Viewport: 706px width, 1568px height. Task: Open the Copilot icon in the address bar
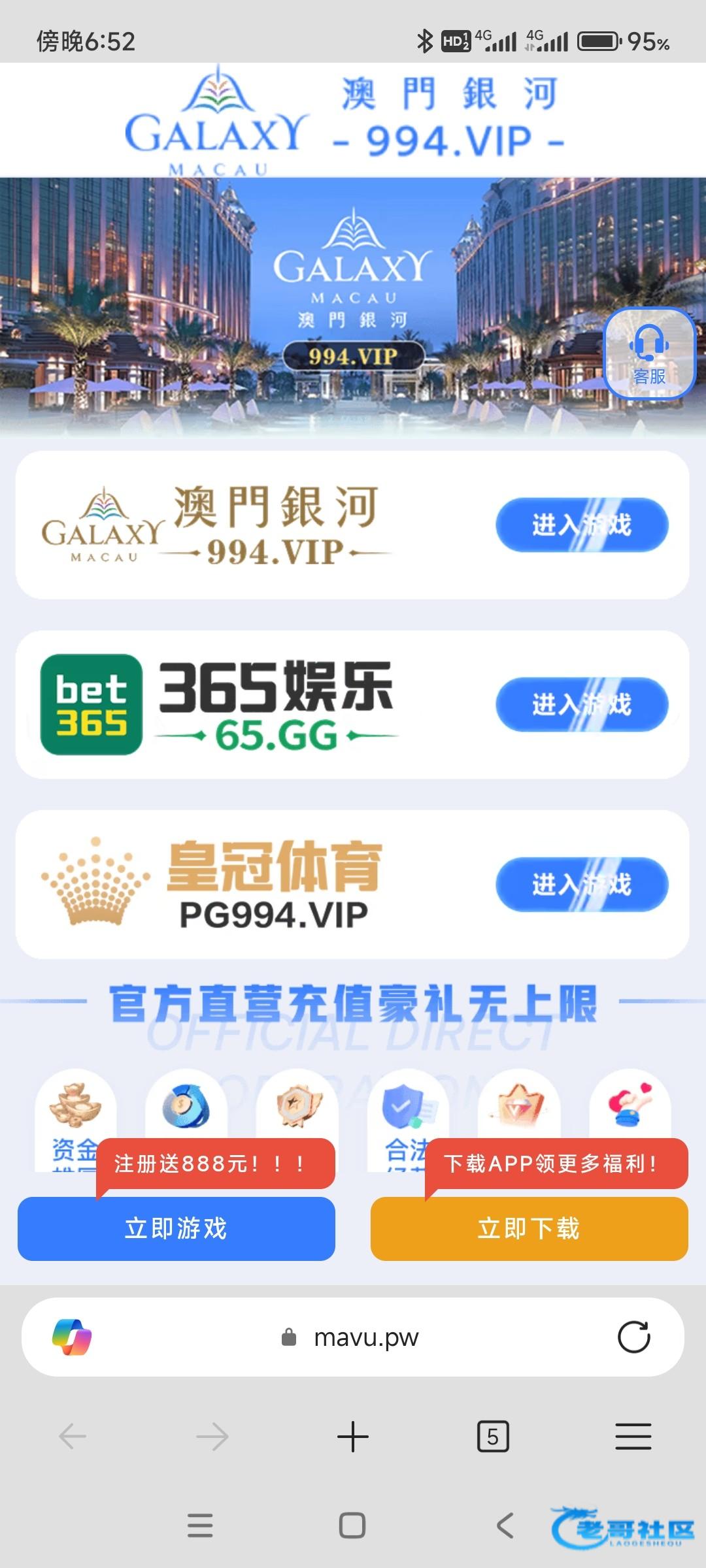tap(72, 1337)
